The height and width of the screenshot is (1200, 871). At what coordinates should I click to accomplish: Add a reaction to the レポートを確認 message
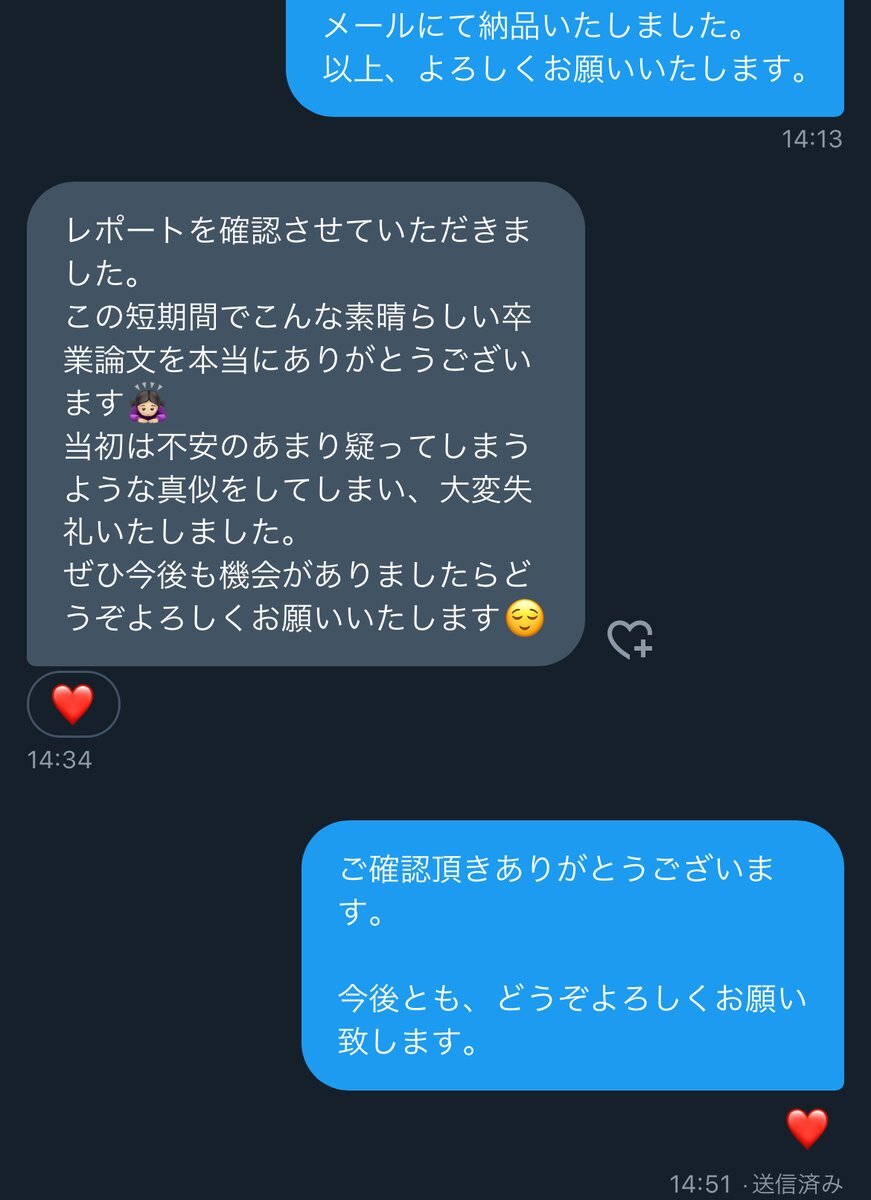pos(630,639)
